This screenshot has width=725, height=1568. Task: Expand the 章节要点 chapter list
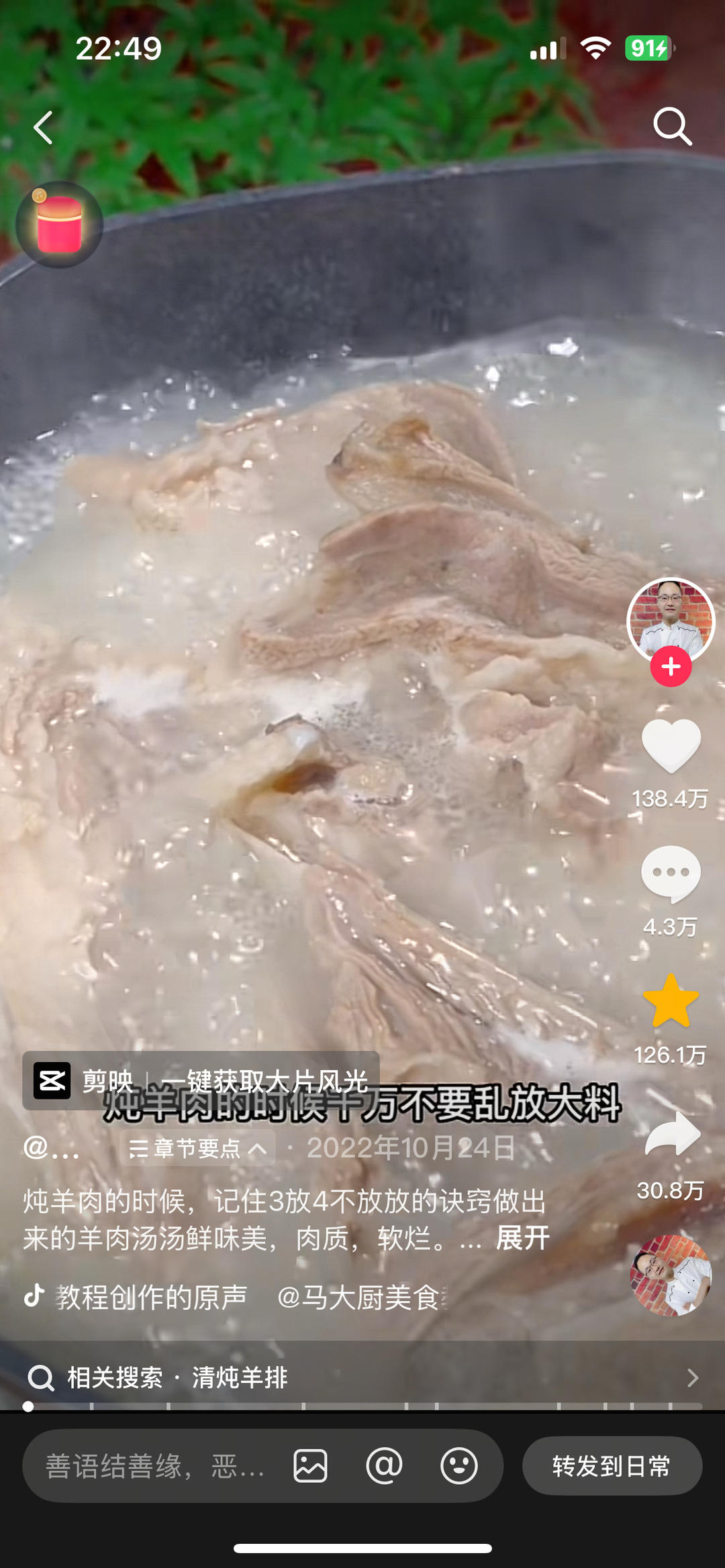pyautogui.click(x=198, y=1148)
